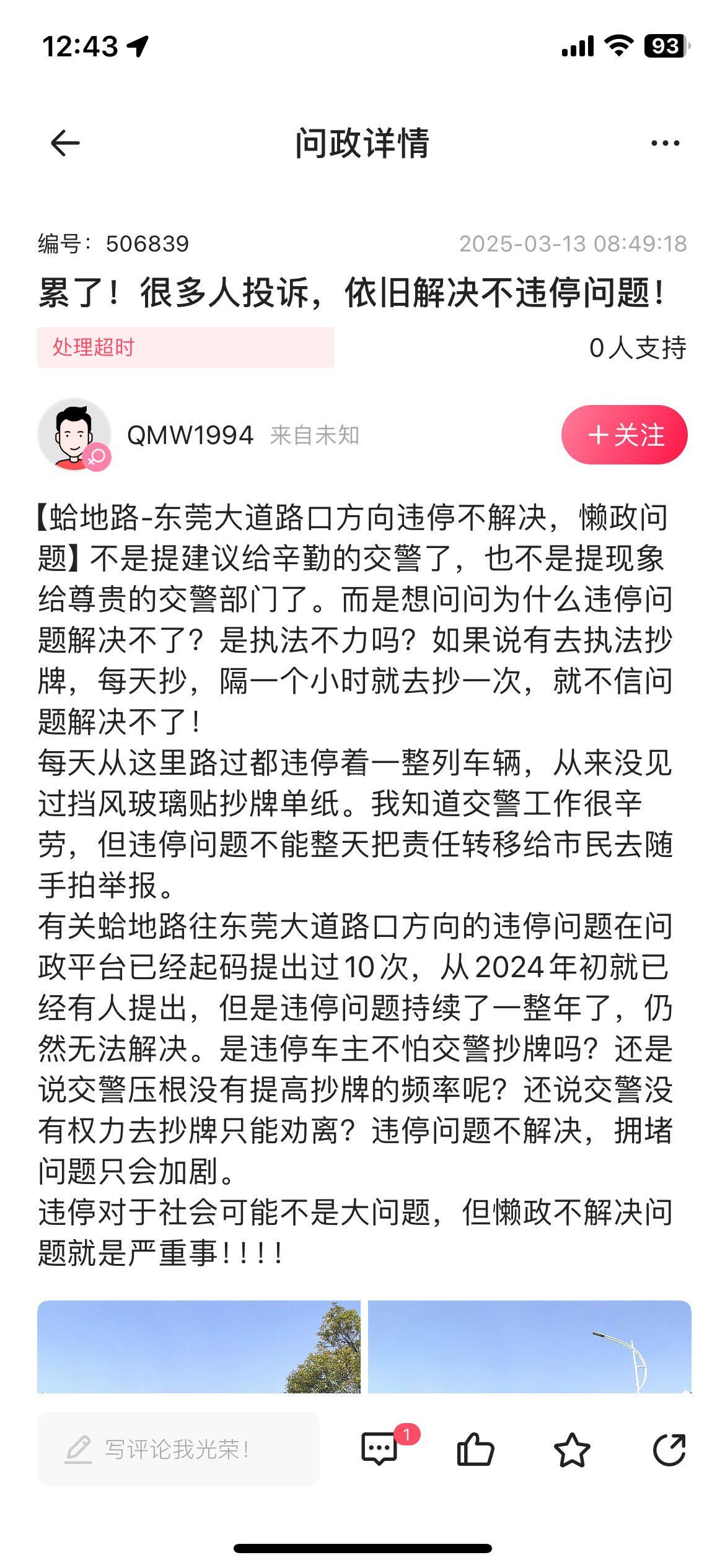Tap the 写评论我光荣 comment field
The image size is (725, 1568).
click(x=178, y=1449)
